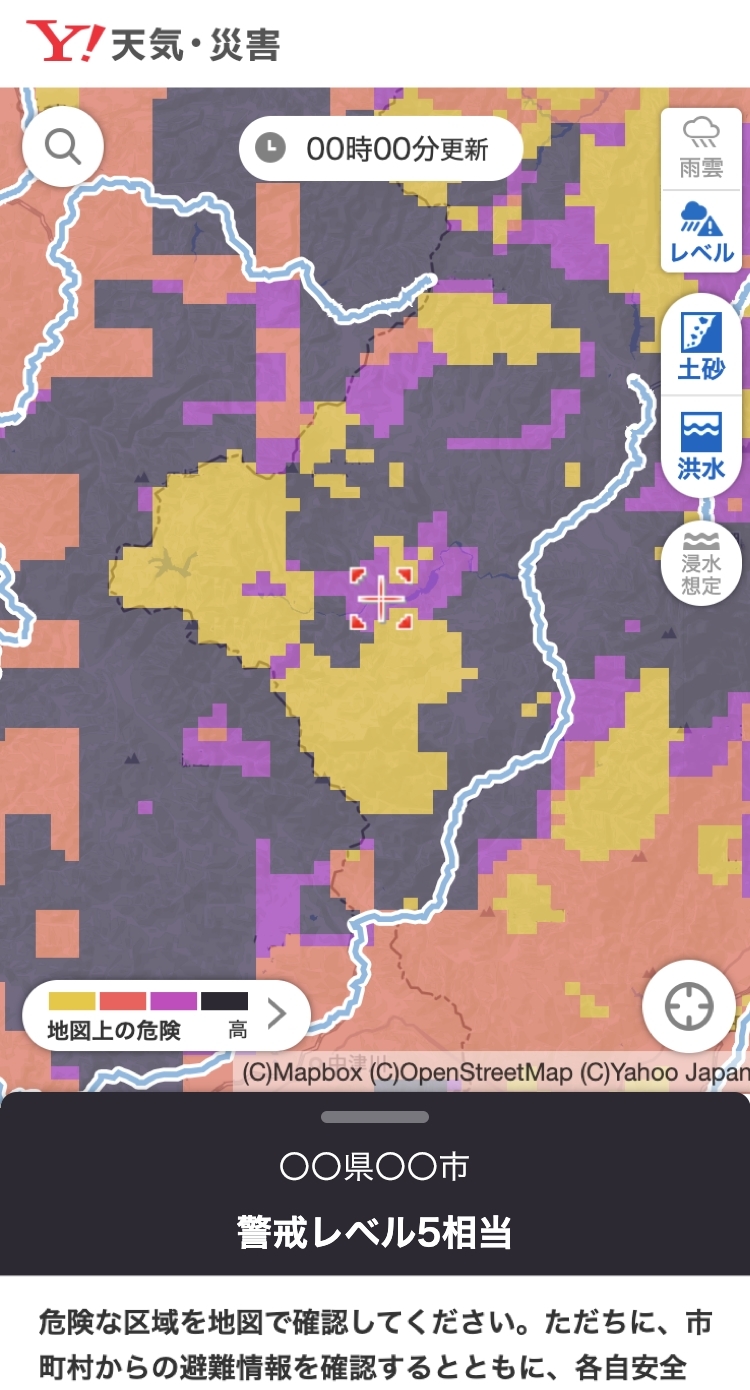
Task: Center map on current location
Action: coord(689,1006)
